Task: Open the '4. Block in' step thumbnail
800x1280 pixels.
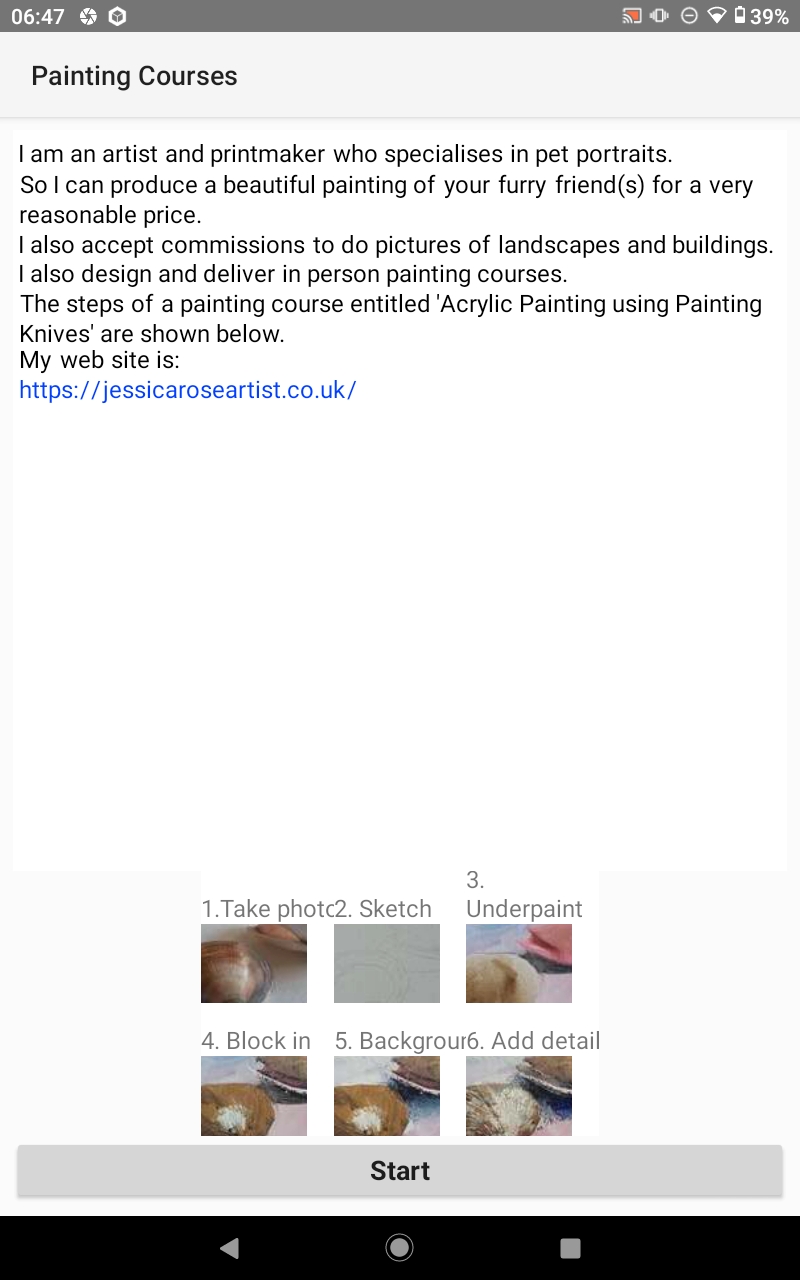Action: (254, 1095)
